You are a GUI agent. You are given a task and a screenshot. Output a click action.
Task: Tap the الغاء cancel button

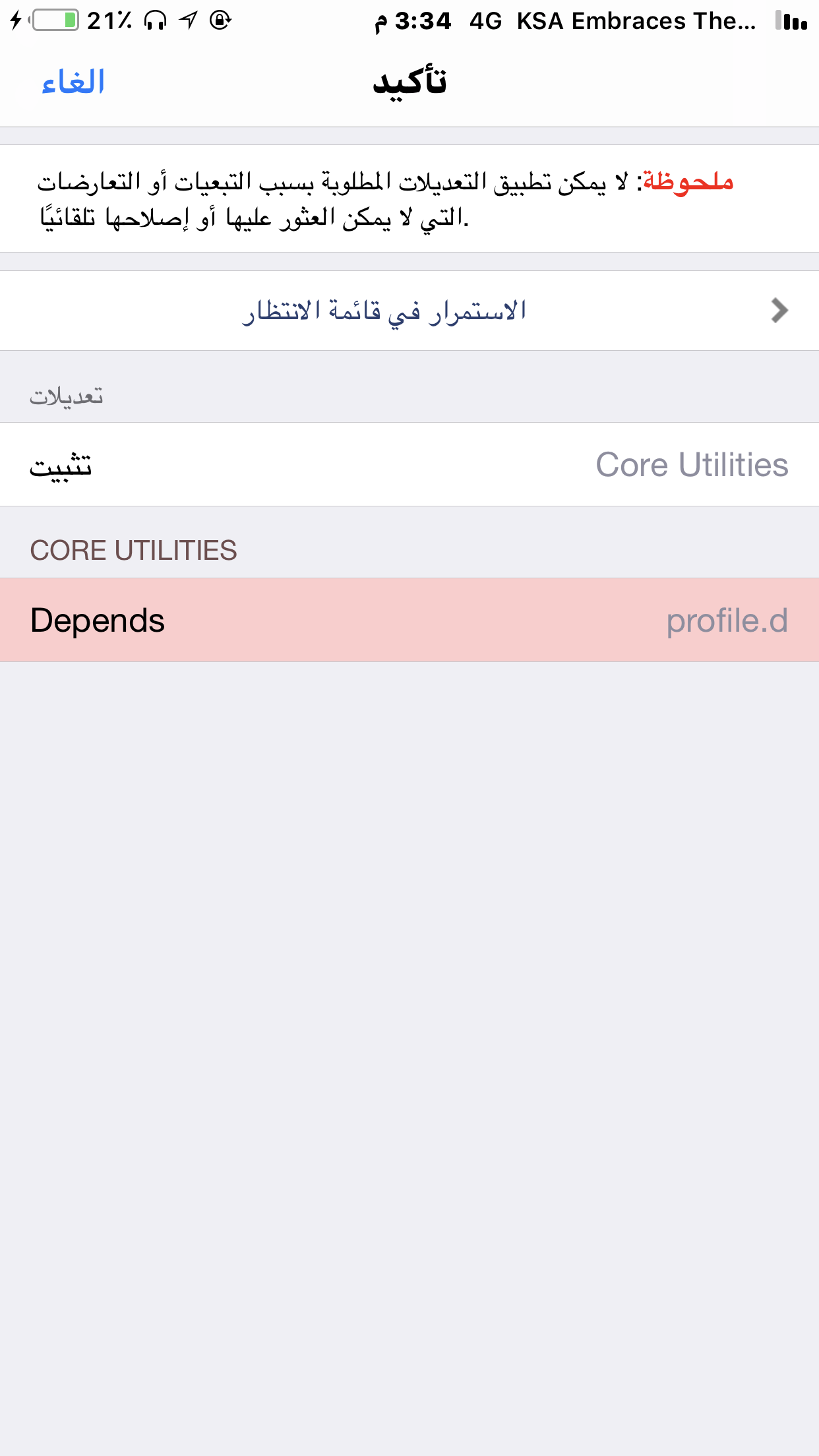pos(73,82)
